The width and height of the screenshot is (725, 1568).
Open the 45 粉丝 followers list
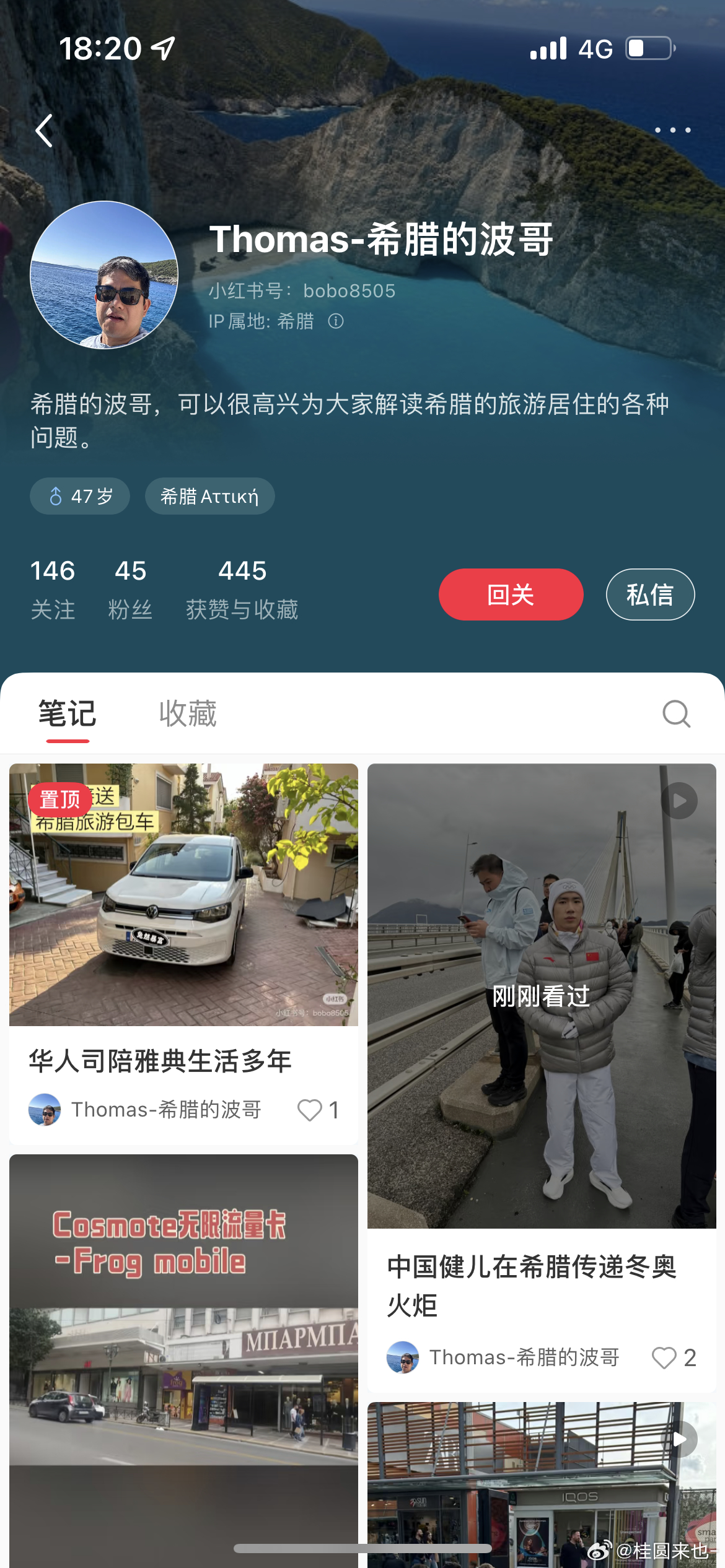[x=130, y=589]
